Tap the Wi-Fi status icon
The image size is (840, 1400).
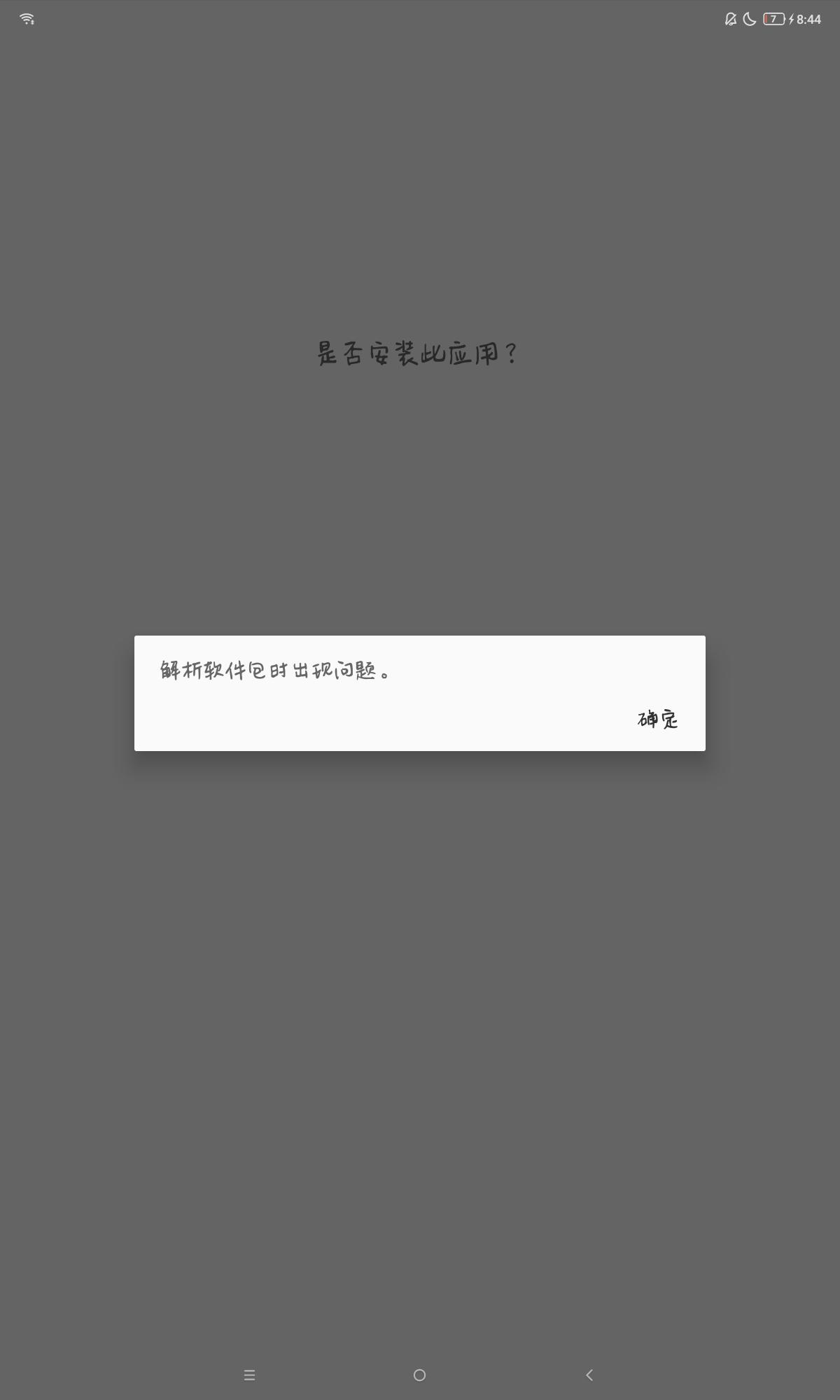28,19
